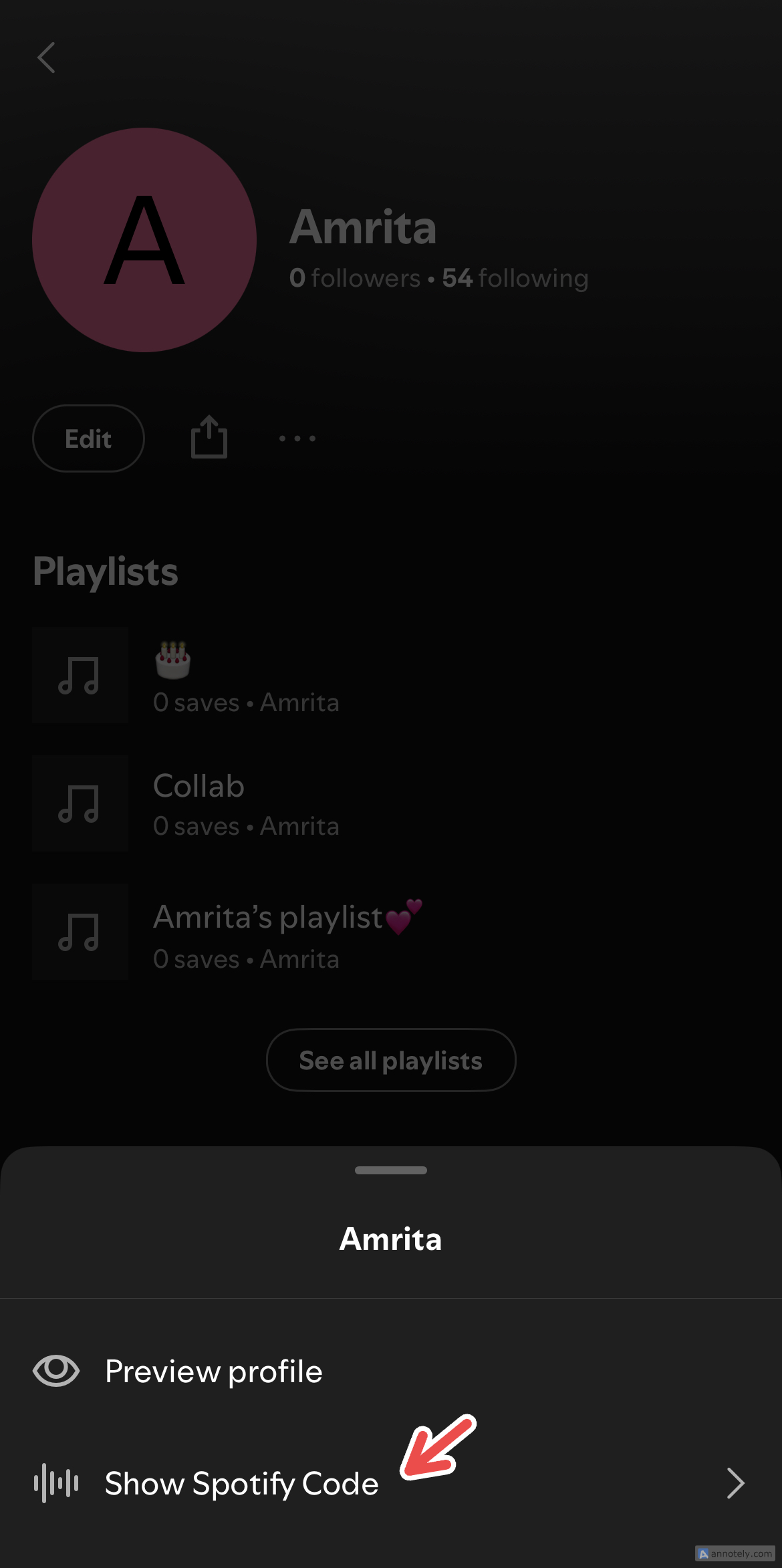The width and height of the screenshot is (782, 1568).
Task: Select the eye icon beside Preview profile
Action: point(55,1371)
